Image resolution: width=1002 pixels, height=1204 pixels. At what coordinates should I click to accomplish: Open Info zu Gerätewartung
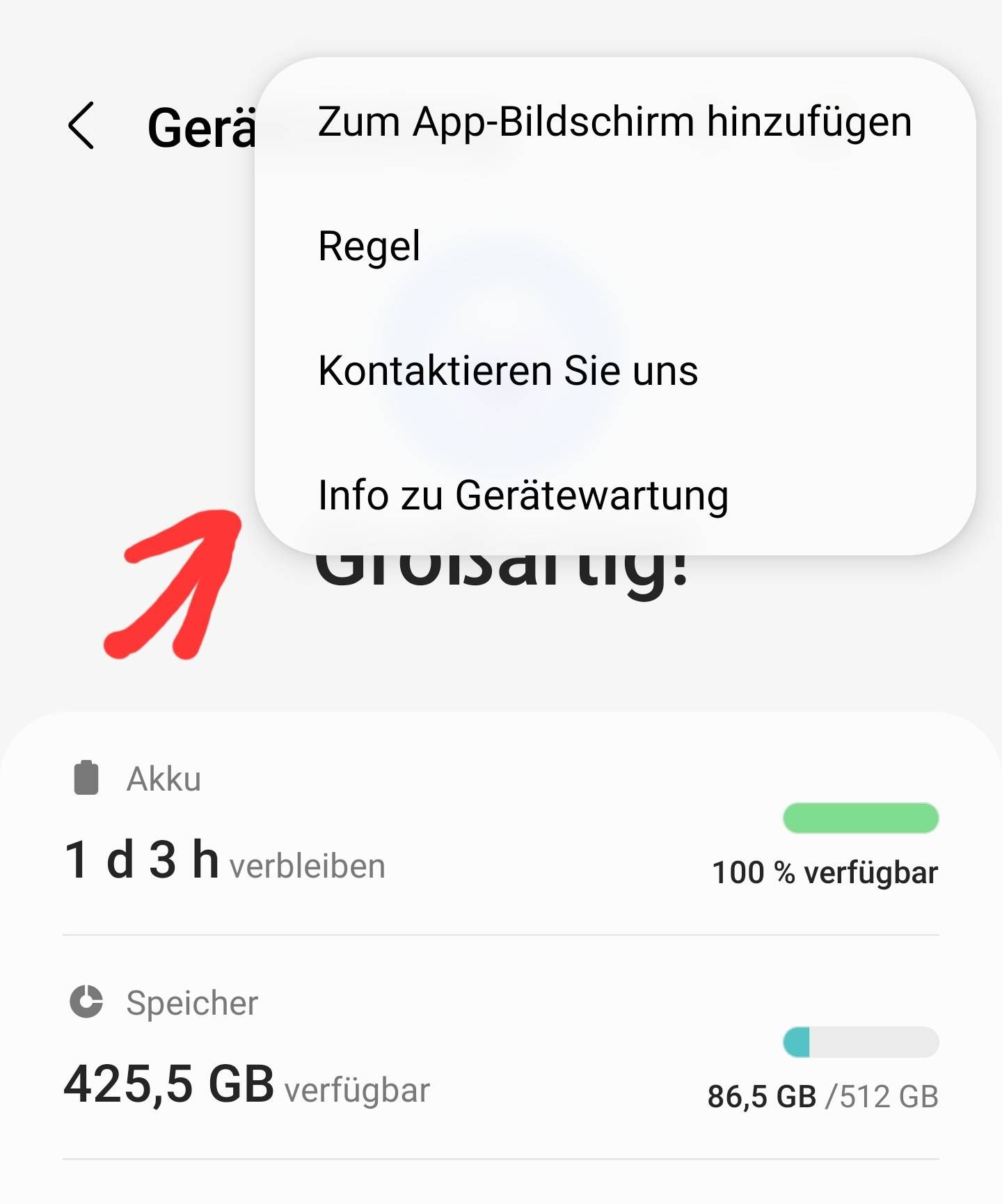click(523, 495)
